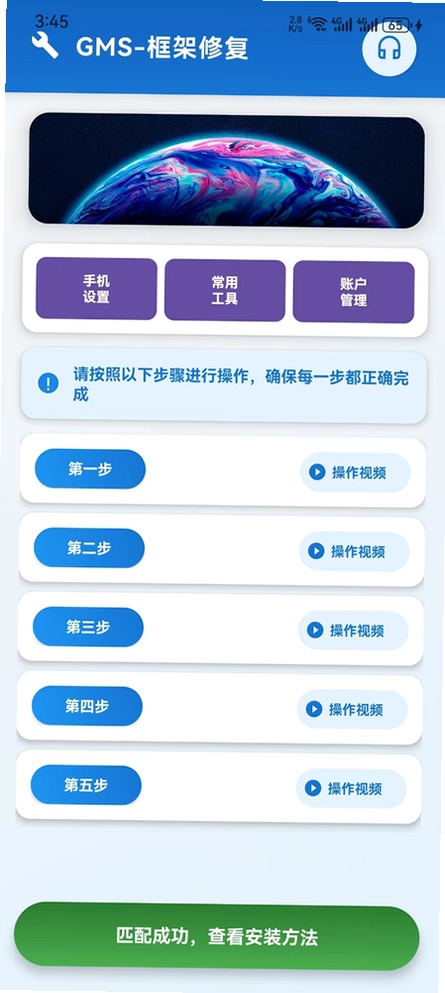Watch 操作视频 for 第二步
Image resolution: width=445 pixels, height=993 pixels.
tap(354, 552)
